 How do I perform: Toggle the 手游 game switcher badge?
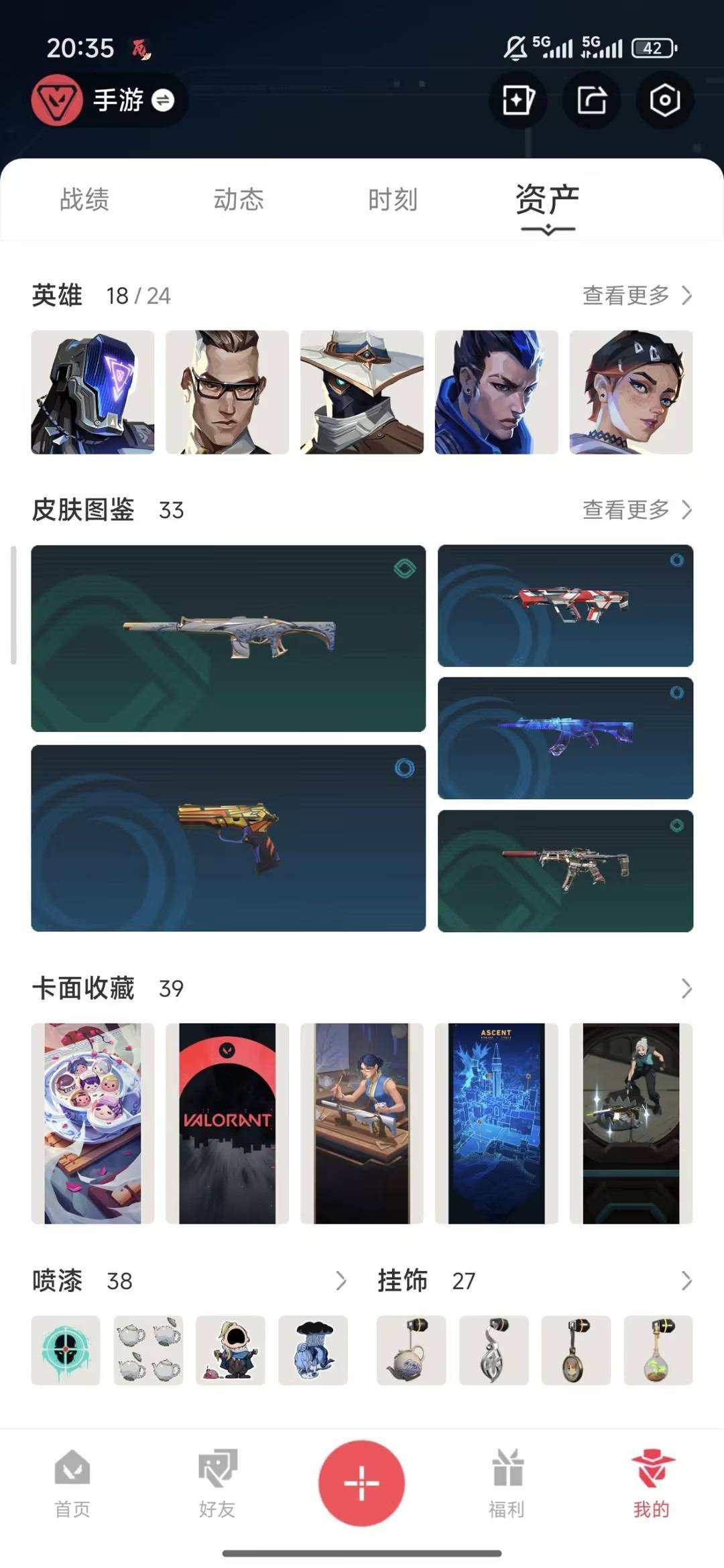point(107,99)
